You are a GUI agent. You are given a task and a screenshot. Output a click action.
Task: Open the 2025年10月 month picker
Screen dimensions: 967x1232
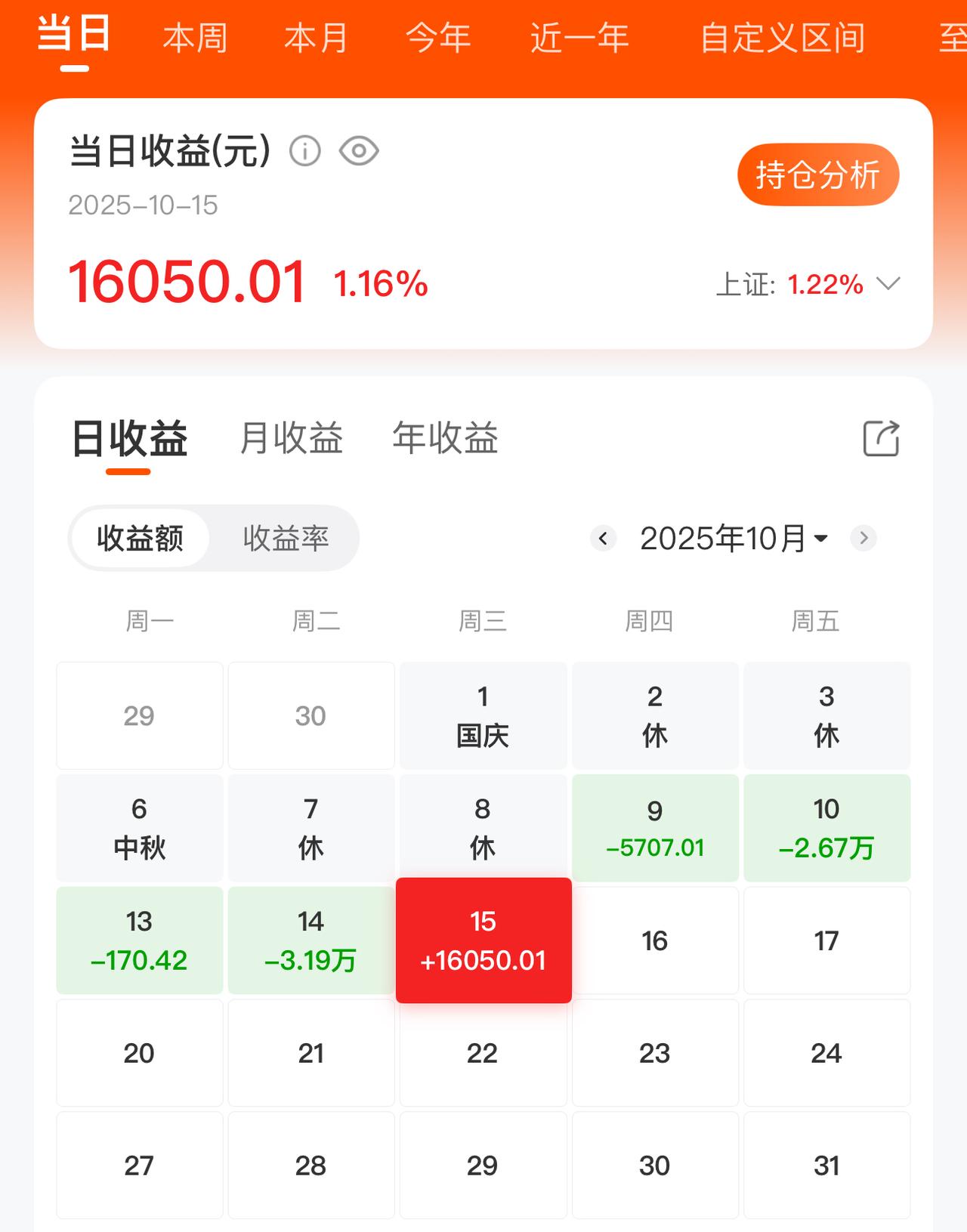[734, 539]
